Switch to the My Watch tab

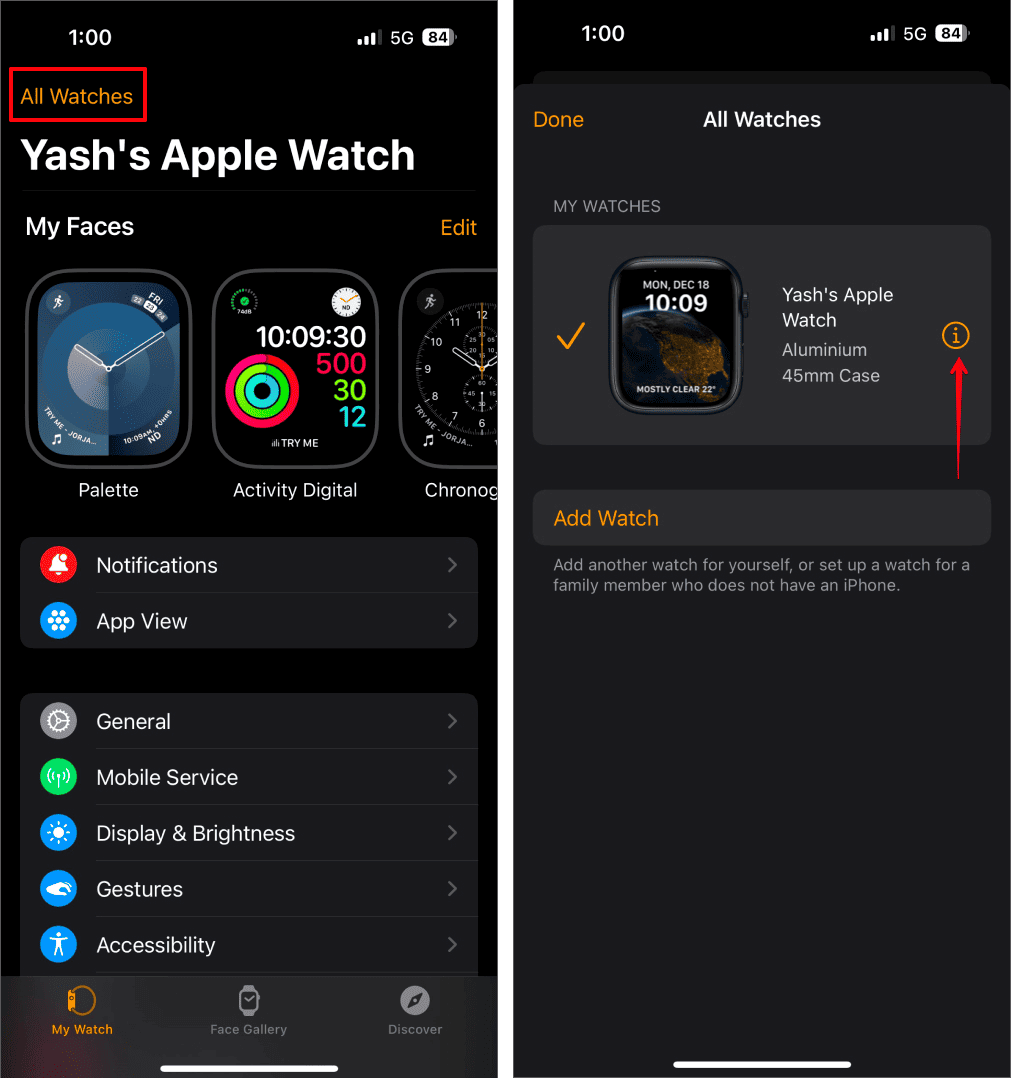82,1011
